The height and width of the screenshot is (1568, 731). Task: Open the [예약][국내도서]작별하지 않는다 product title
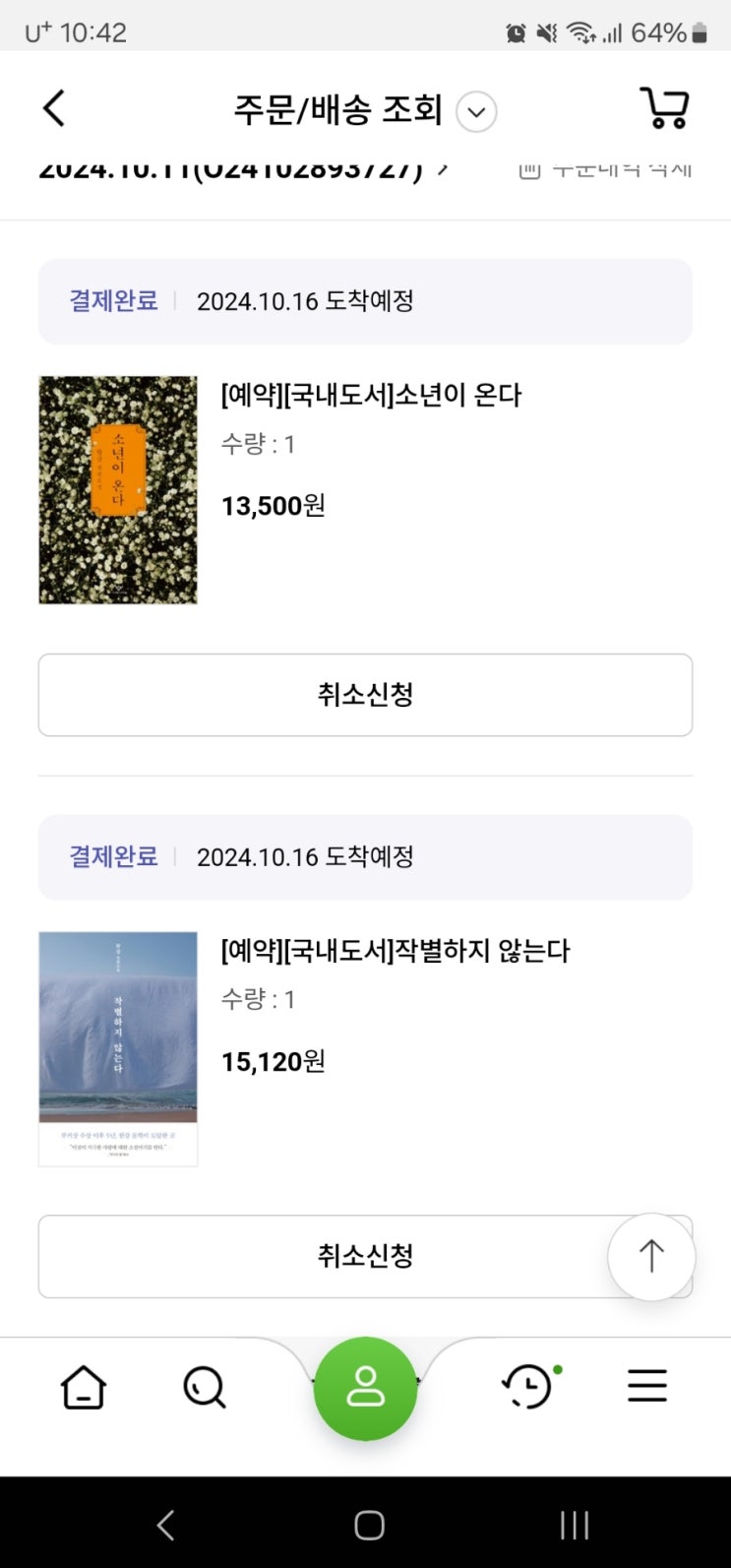coord(396,951)
